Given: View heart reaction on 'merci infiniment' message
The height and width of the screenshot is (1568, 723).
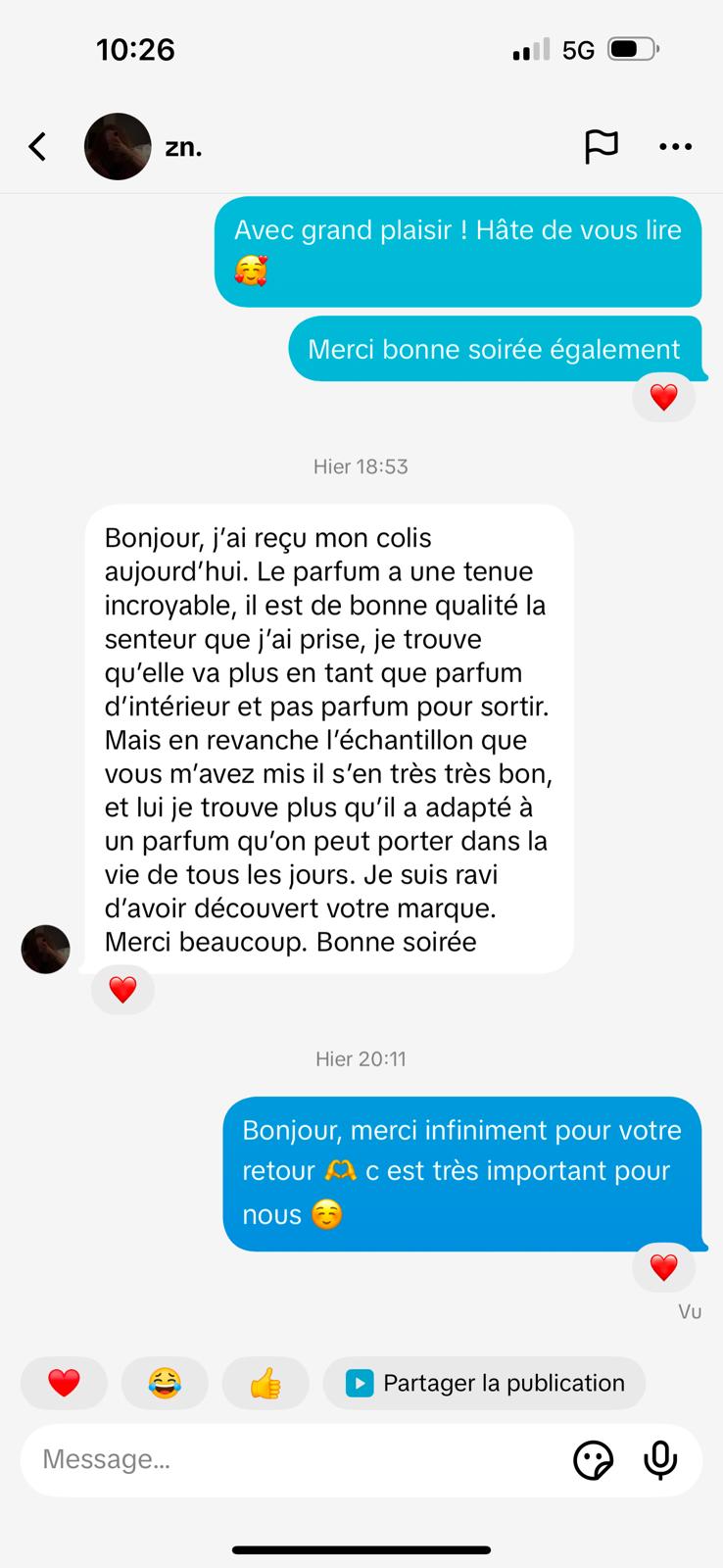Looking at the screenshot, I should (x=663, y=1267).
